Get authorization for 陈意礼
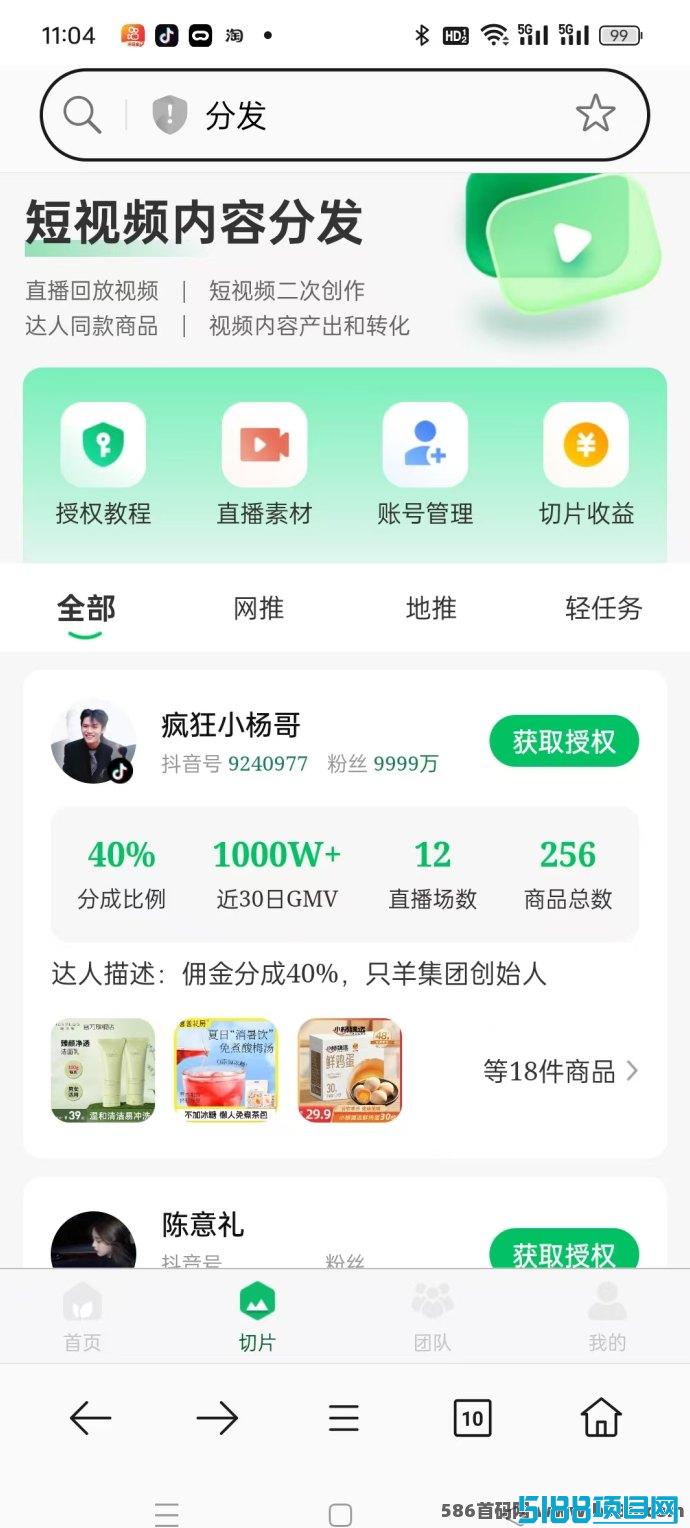This screenshot has height=1528, width=690. coord(563,1253)
